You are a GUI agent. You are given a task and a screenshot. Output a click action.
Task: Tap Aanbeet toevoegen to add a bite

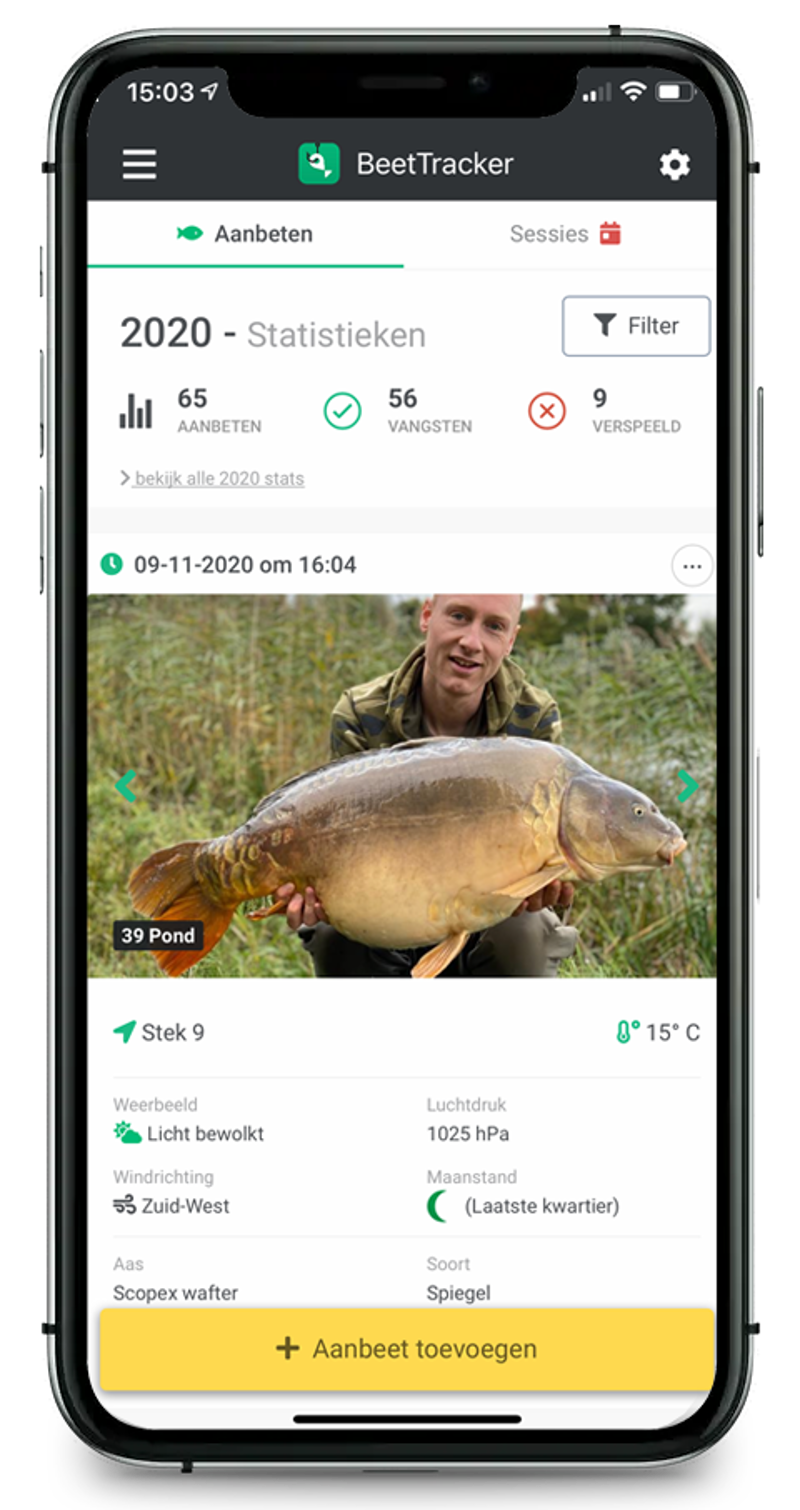[x=406, y=1348]
